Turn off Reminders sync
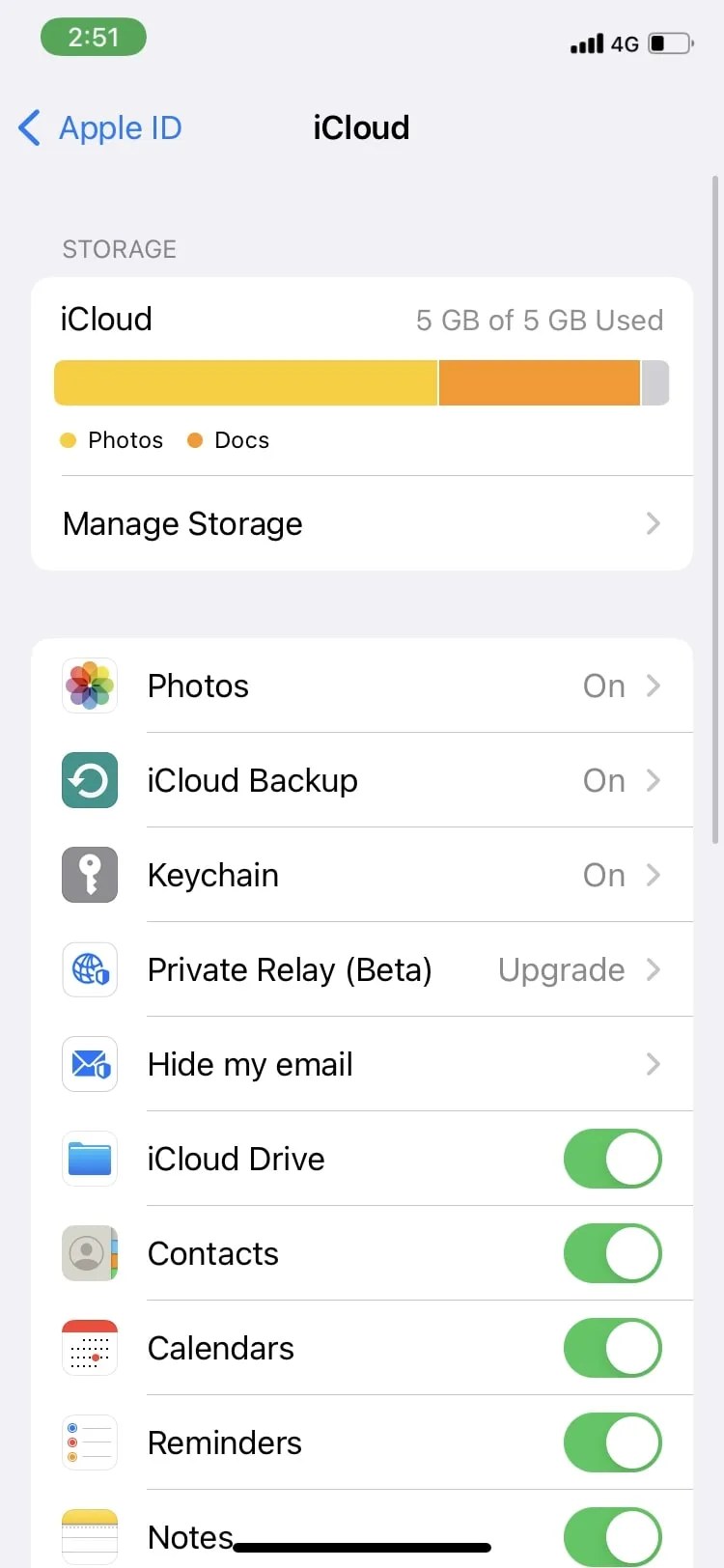This screenshot has height=1568, width=724. click(612, 1442)
